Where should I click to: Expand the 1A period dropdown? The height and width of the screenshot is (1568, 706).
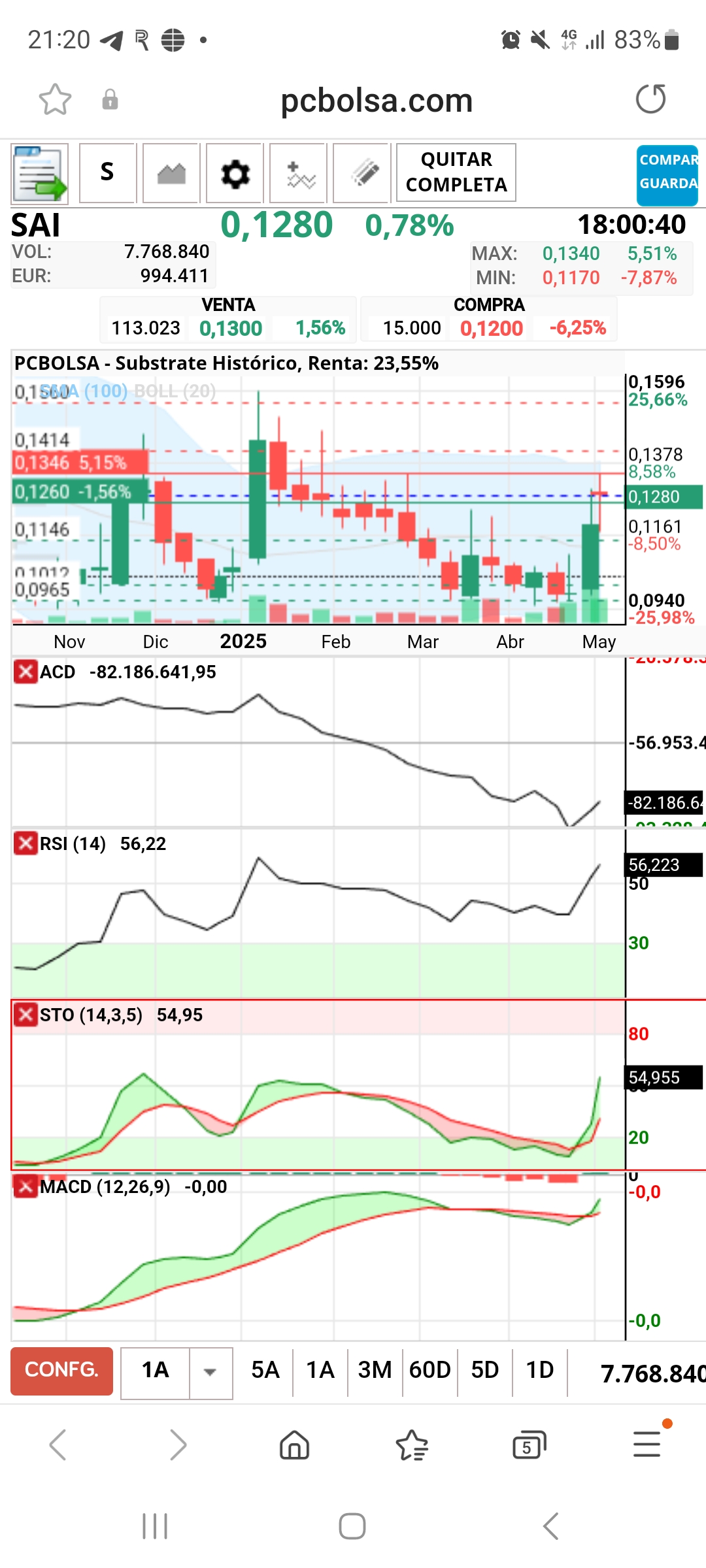[210, 1373]
